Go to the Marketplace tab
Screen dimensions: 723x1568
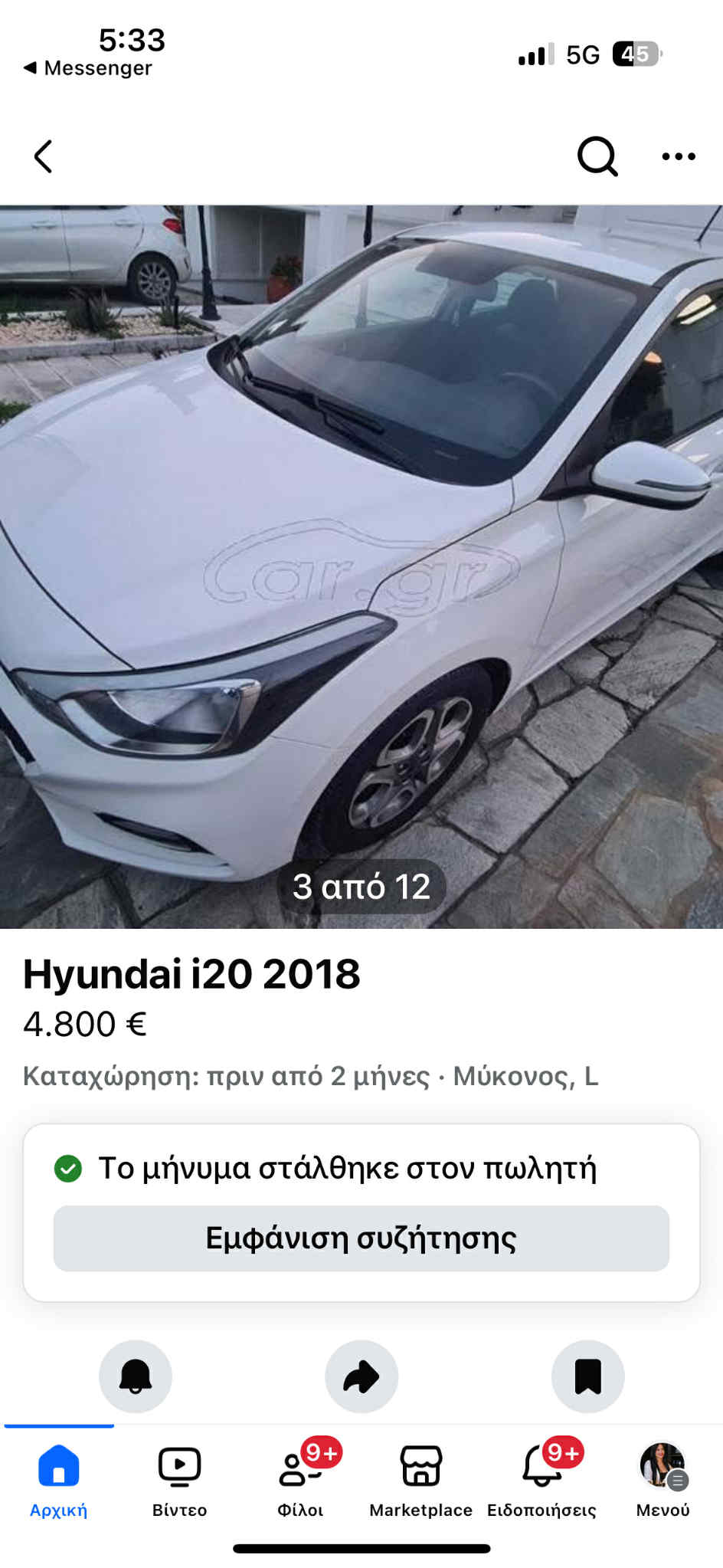pos(420,1481)
